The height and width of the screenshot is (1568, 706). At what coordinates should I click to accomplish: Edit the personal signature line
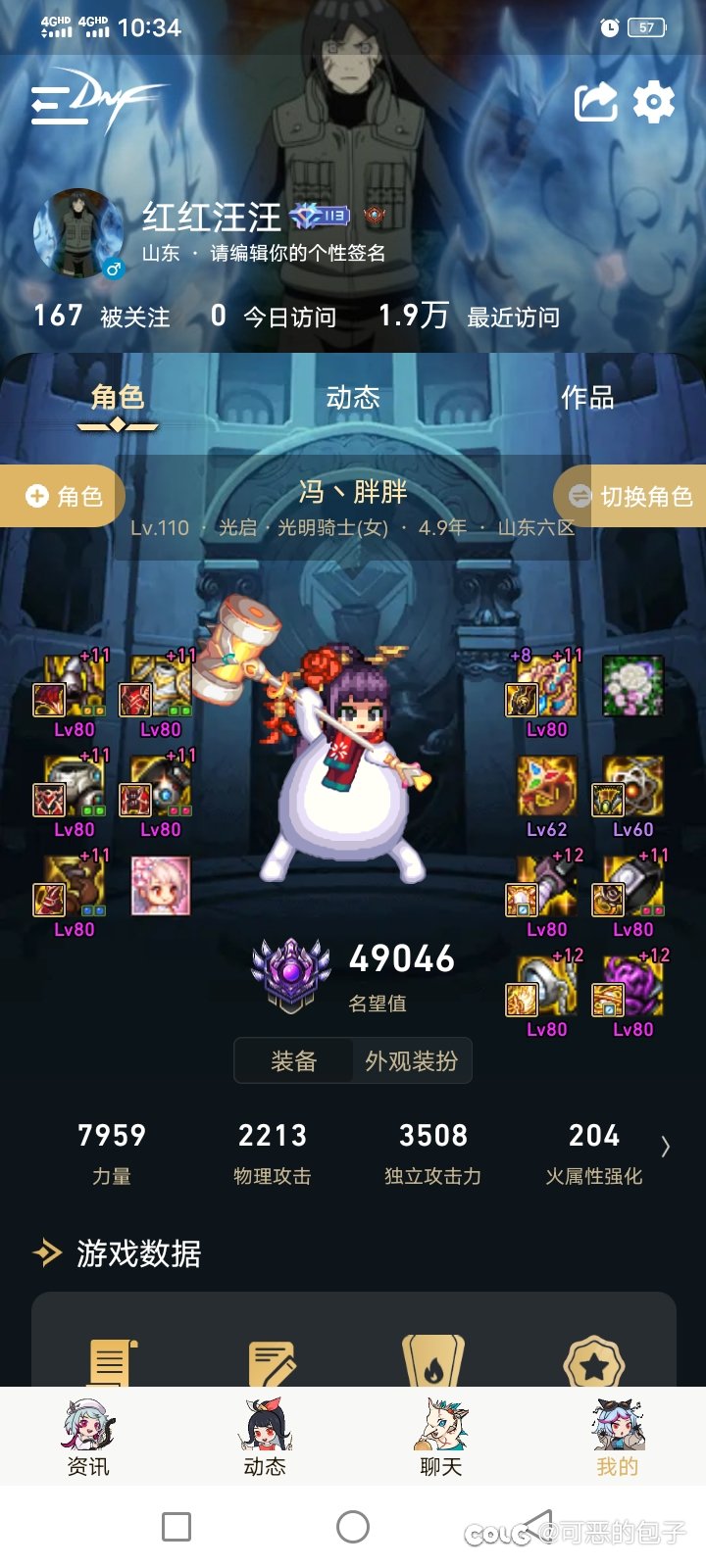pos(297,253)
